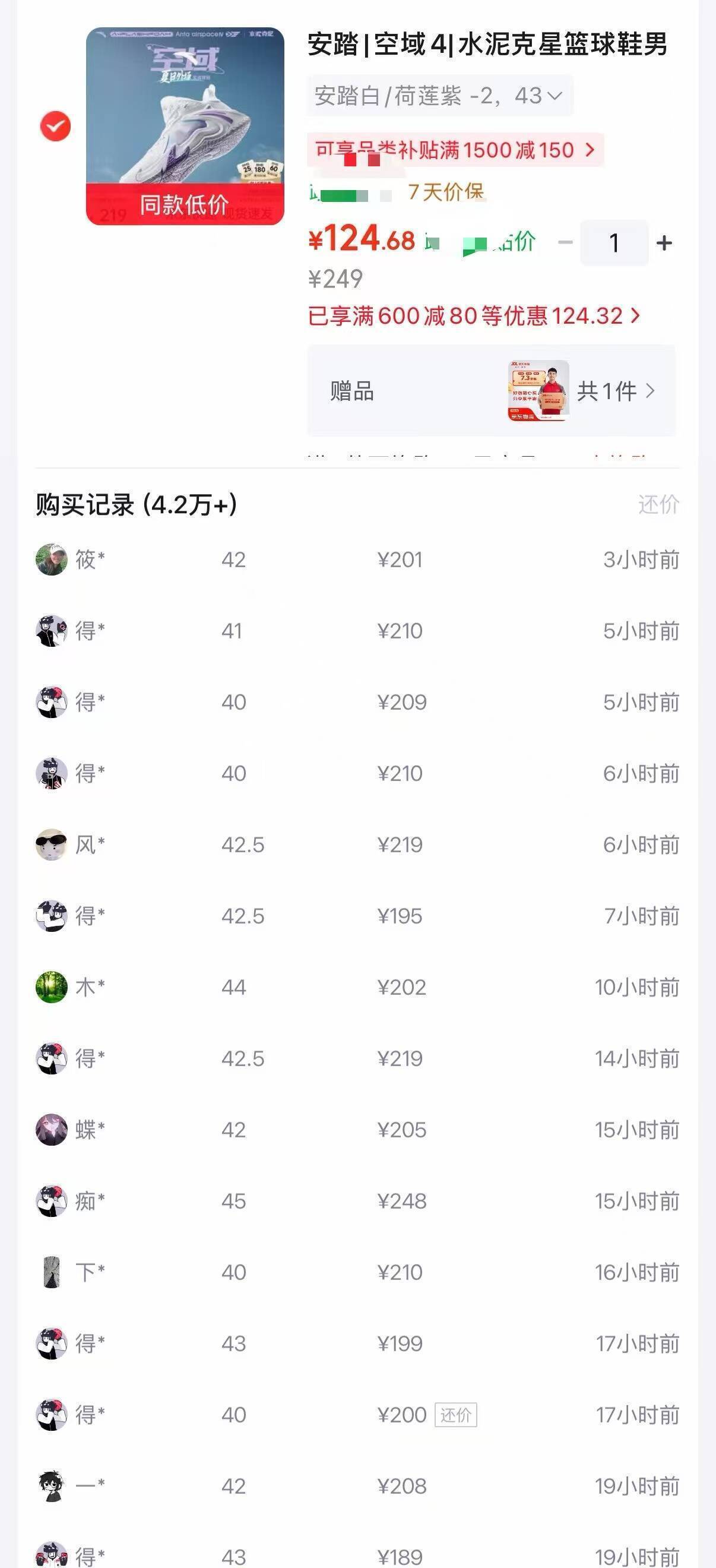Tap the quantity field showing 1
716x1568 pixels.
coord(614,243)
